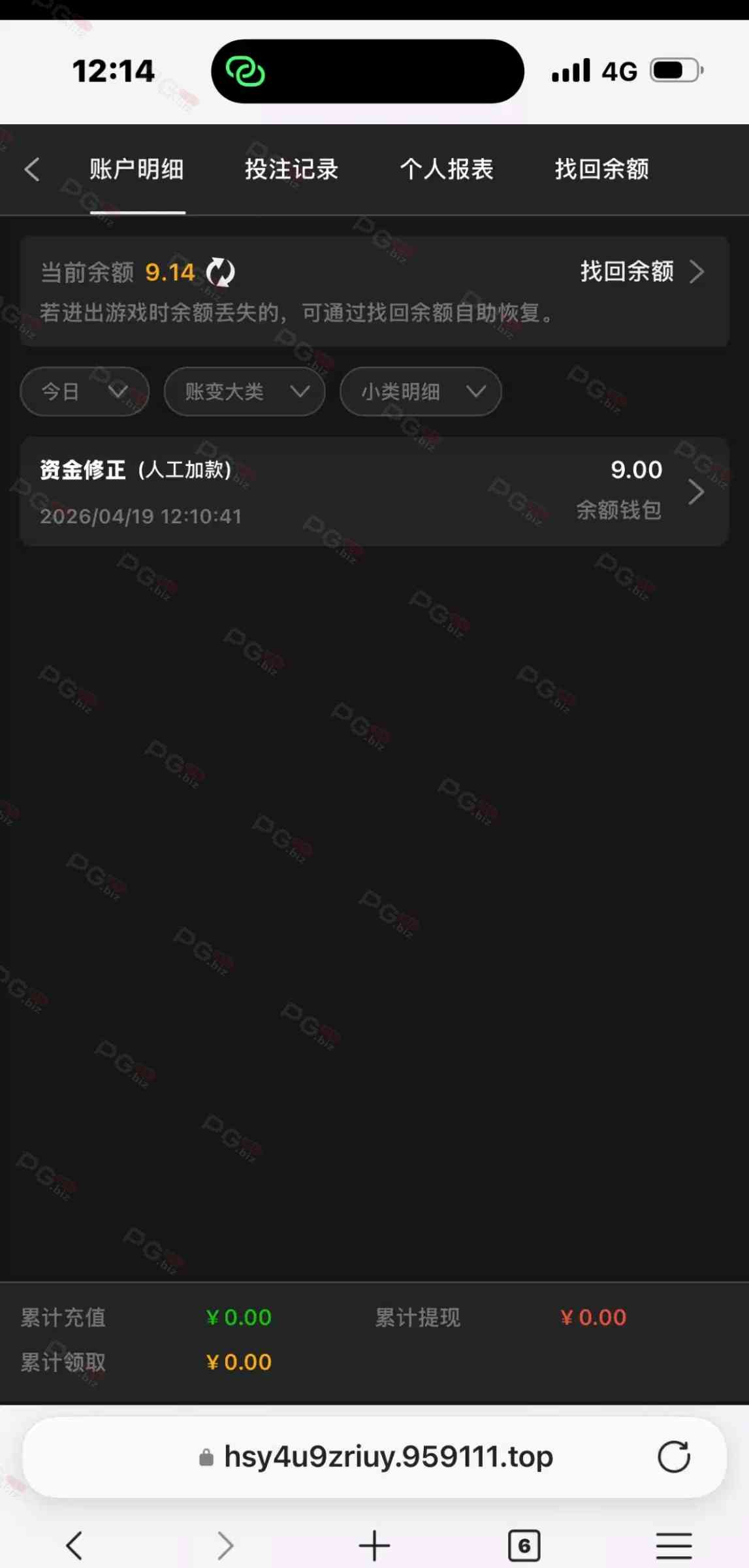This screenshot has width=749, height=1568.
Task: Open a new browser tab
Action: [374, 1546]
